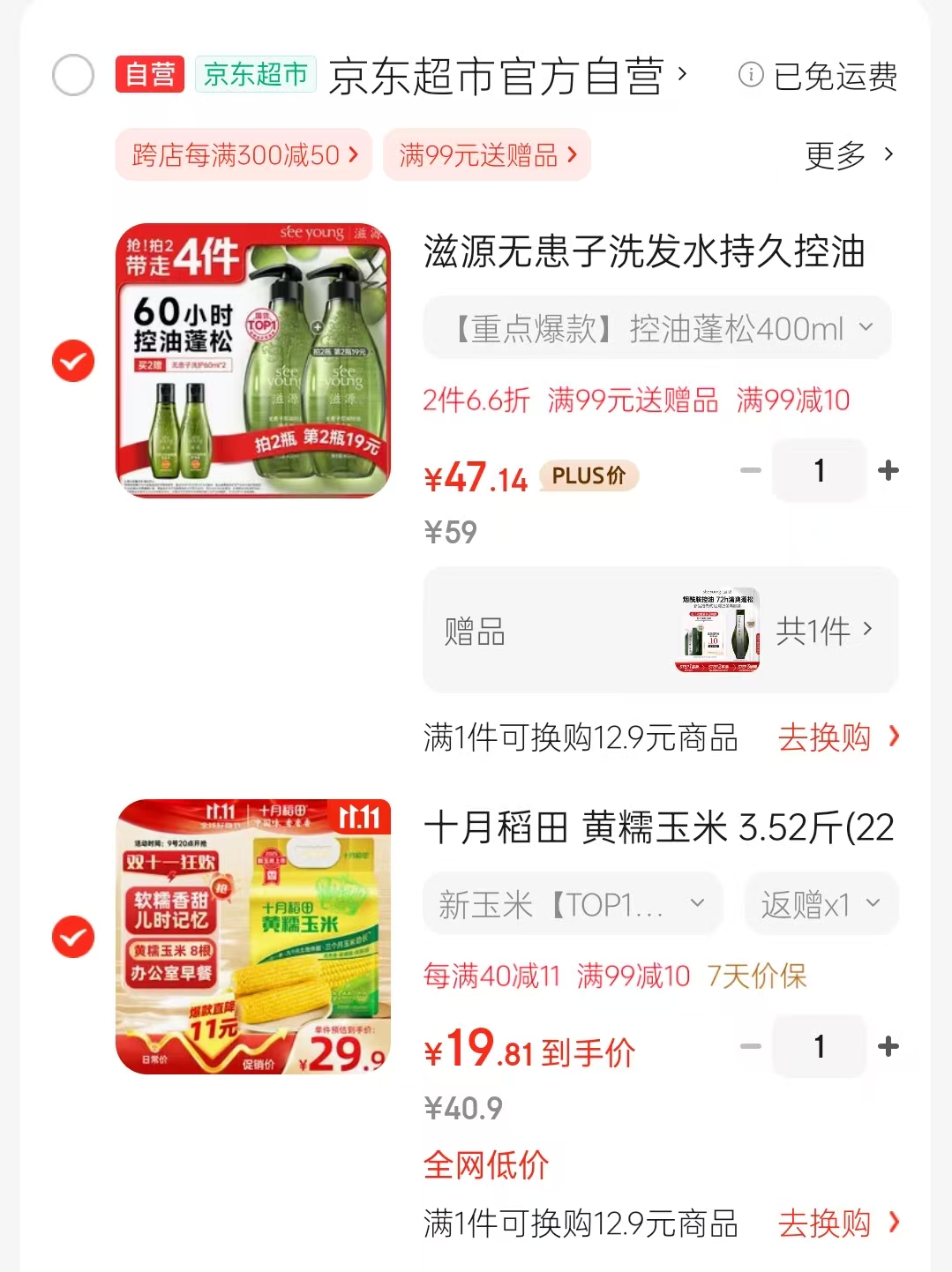View 已免运费 shipping info
Viewport: 952px width, 1272px height.
pos(818,77)
